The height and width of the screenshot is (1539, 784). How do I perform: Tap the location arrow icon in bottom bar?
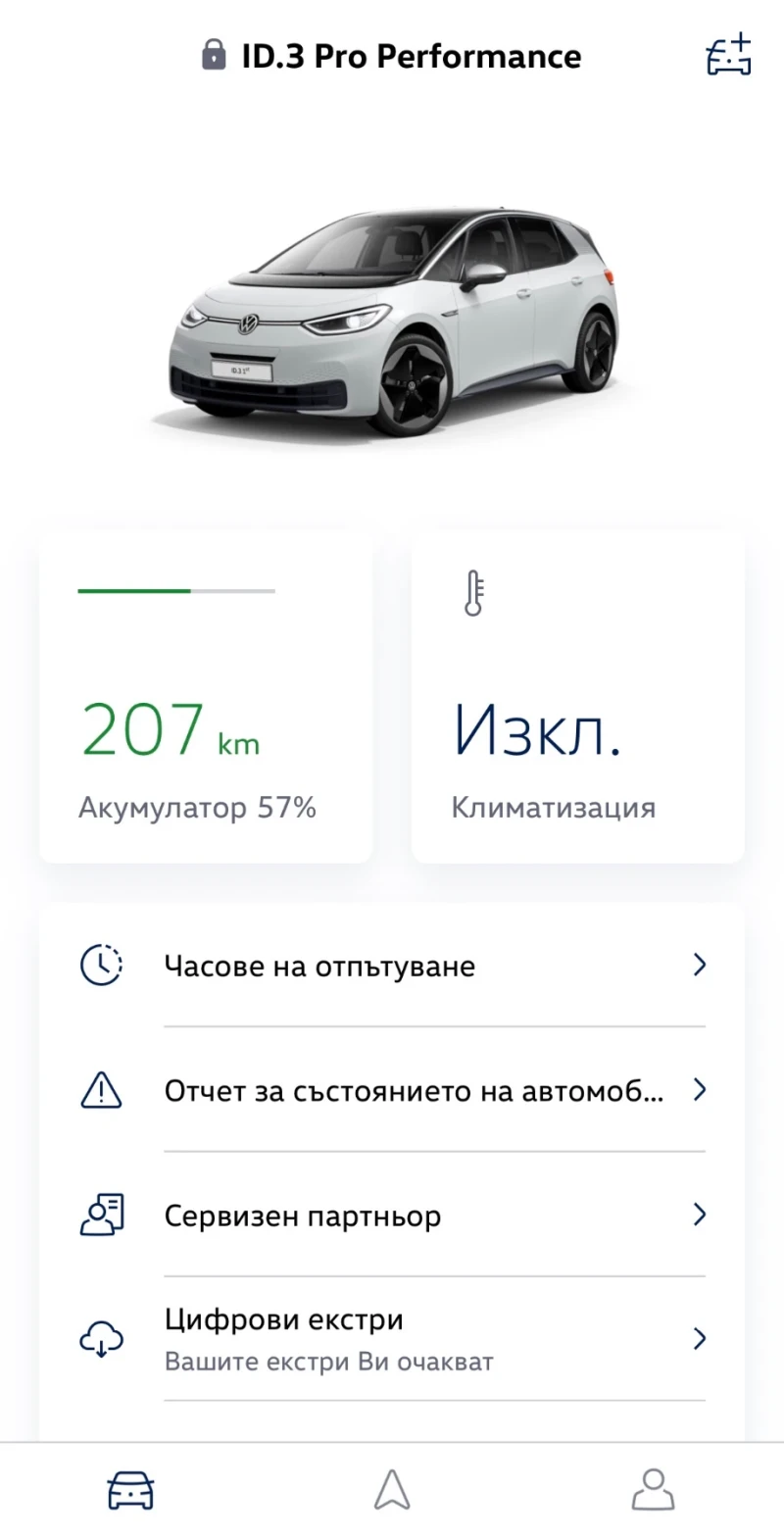coord(392,1488)
